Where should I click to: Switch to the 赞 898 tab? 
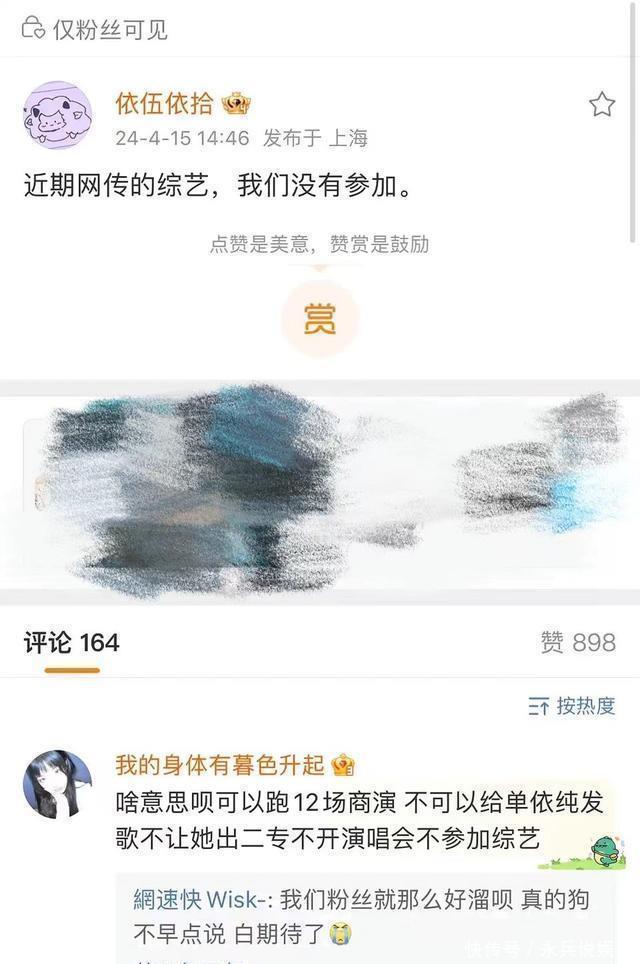click(x=578, y=642)
